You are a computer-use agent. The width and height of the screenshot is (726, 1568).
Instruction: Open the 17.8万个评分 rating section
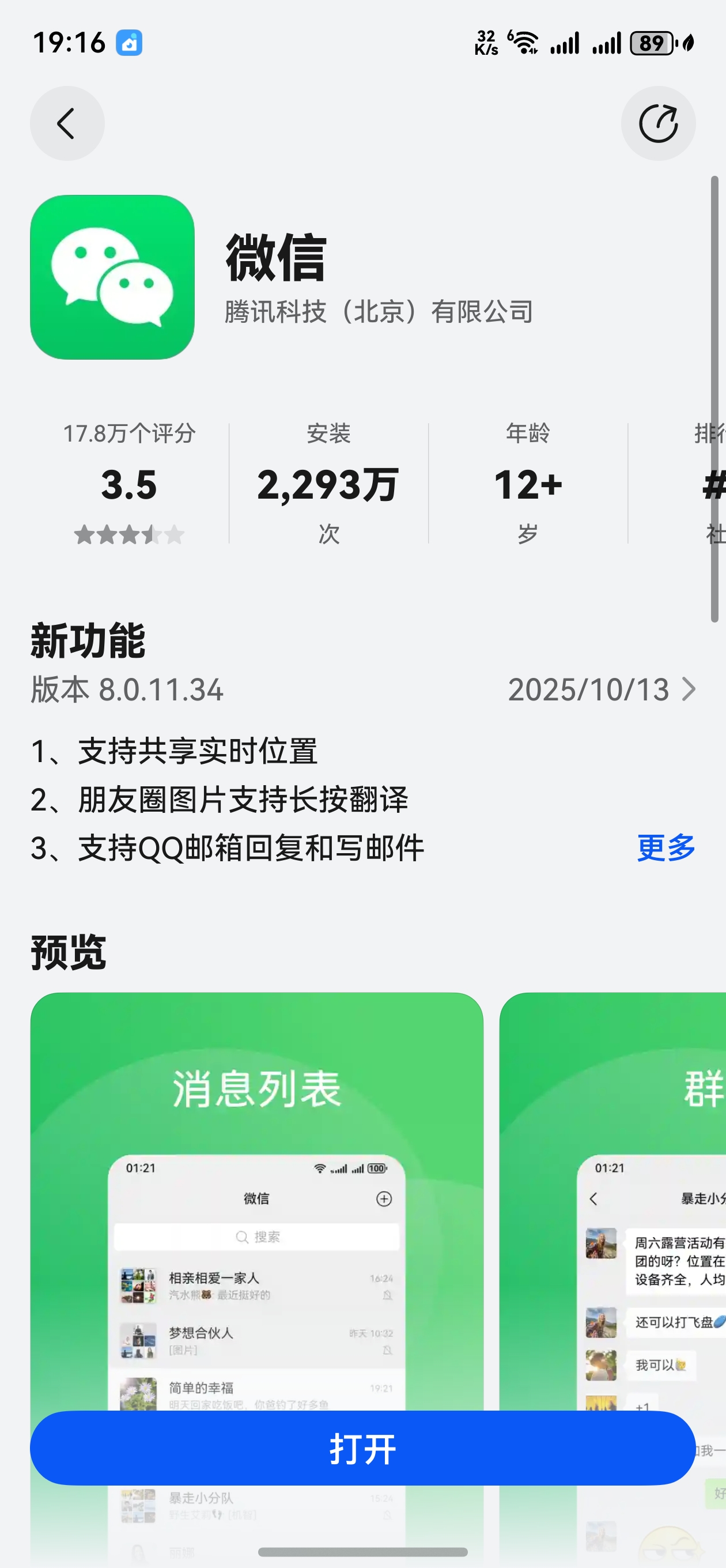tap(129, 484)
